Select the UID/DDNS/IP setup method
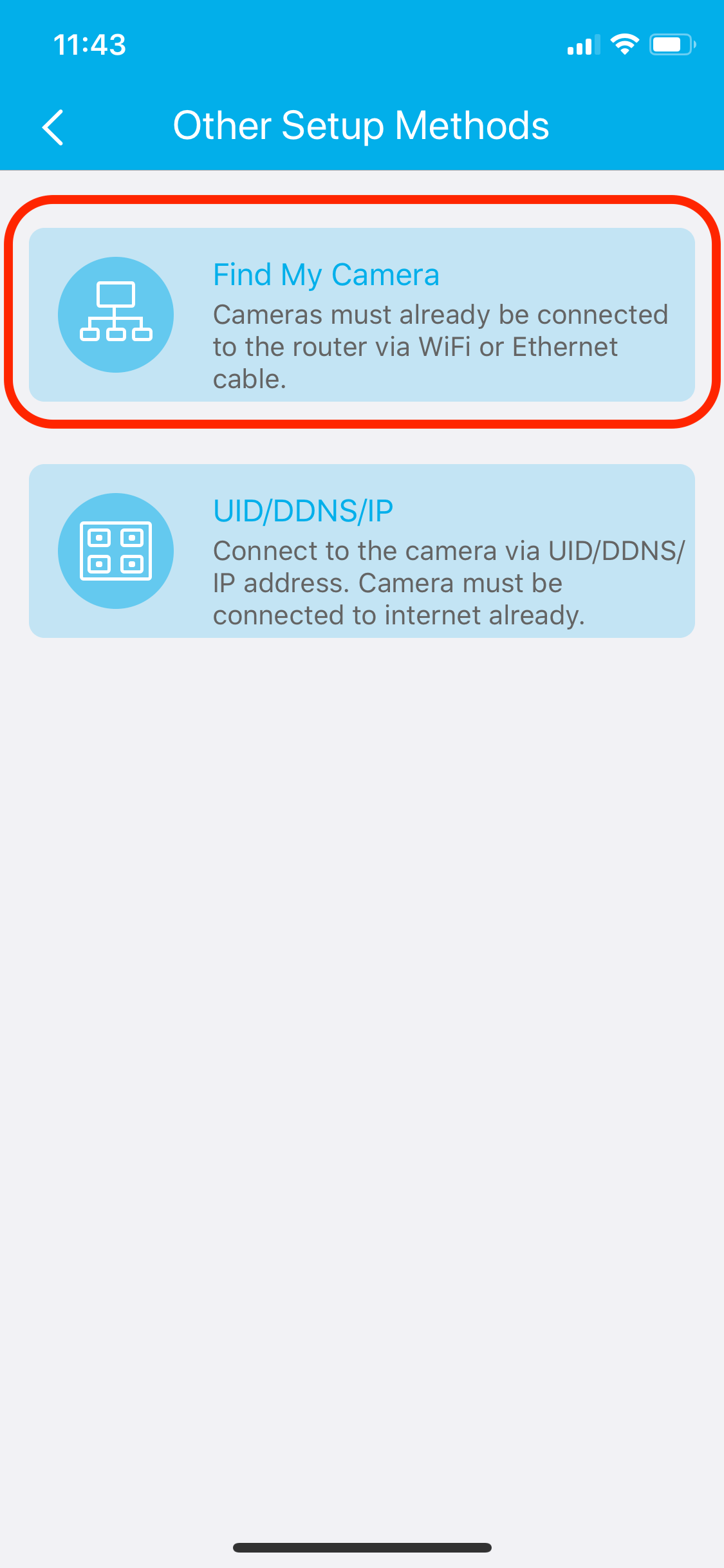 [x=362, y=551]
